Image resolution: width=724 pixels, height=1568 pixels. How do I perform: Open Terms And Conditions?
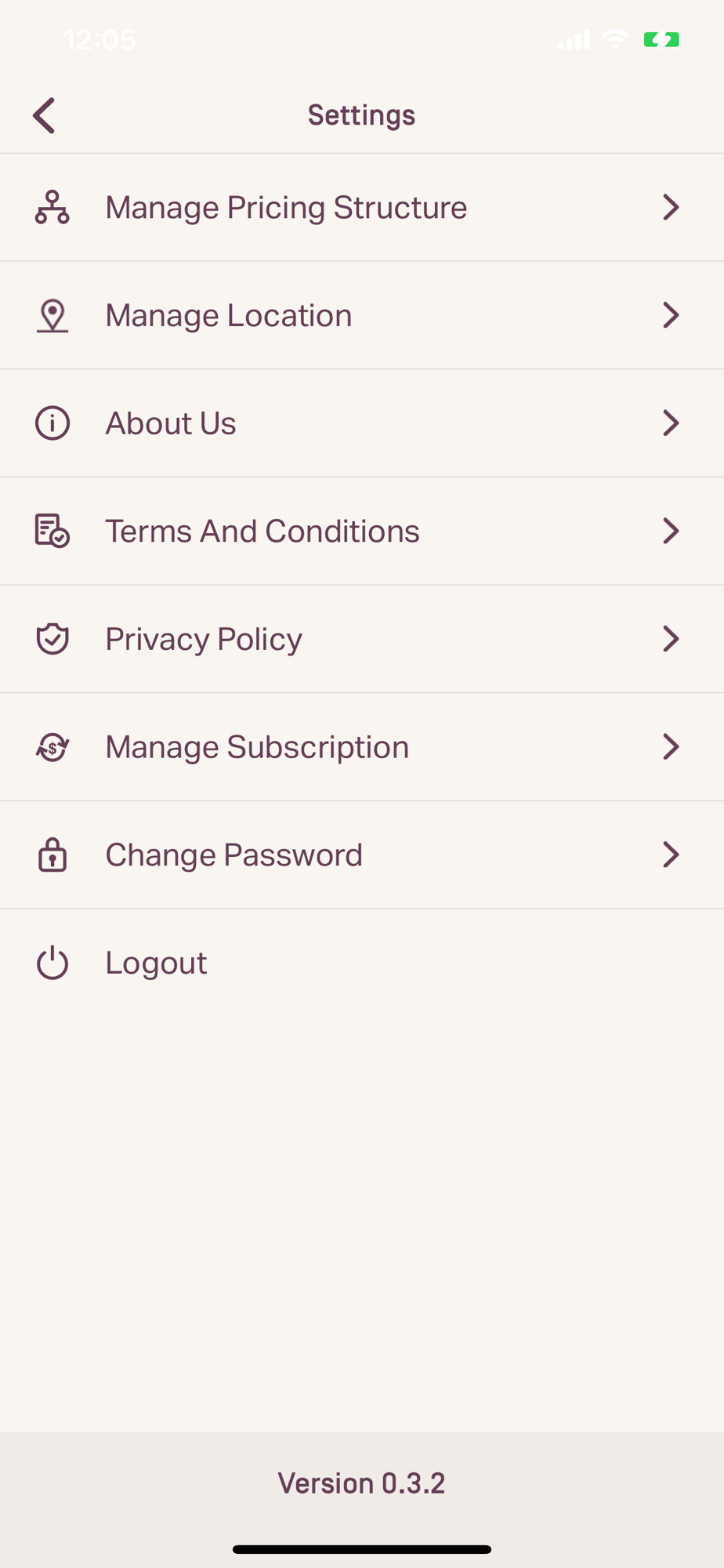(362, 532)
